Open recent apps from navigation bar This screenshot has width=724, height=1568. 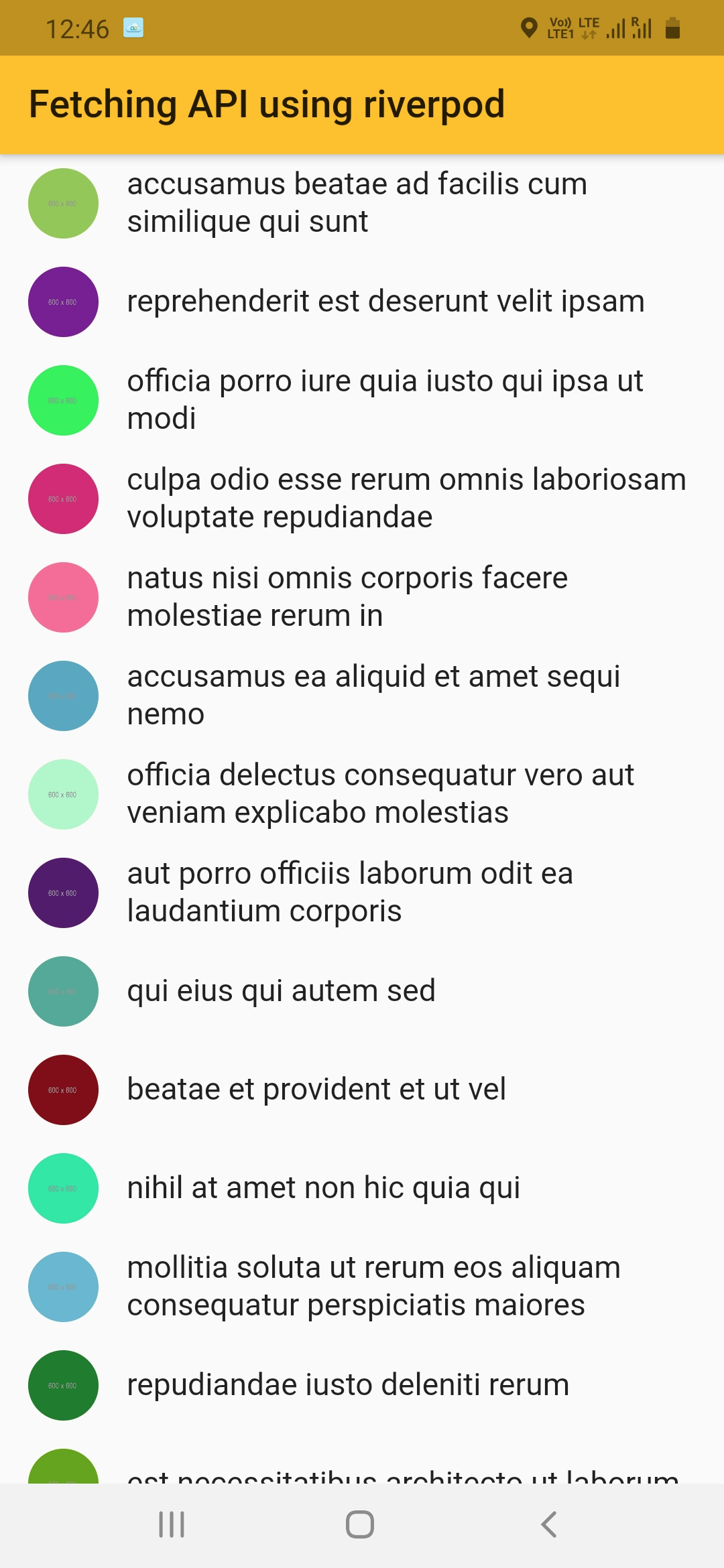pyautogui.click(x=172, y=1524)
